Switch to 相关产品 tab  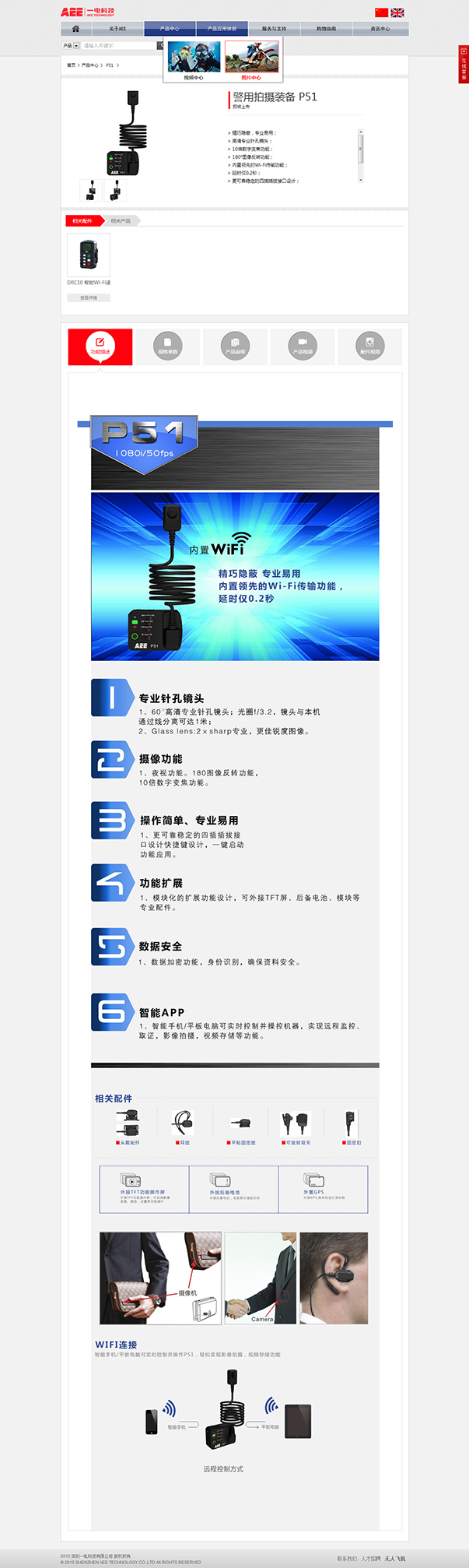point(121,221)
